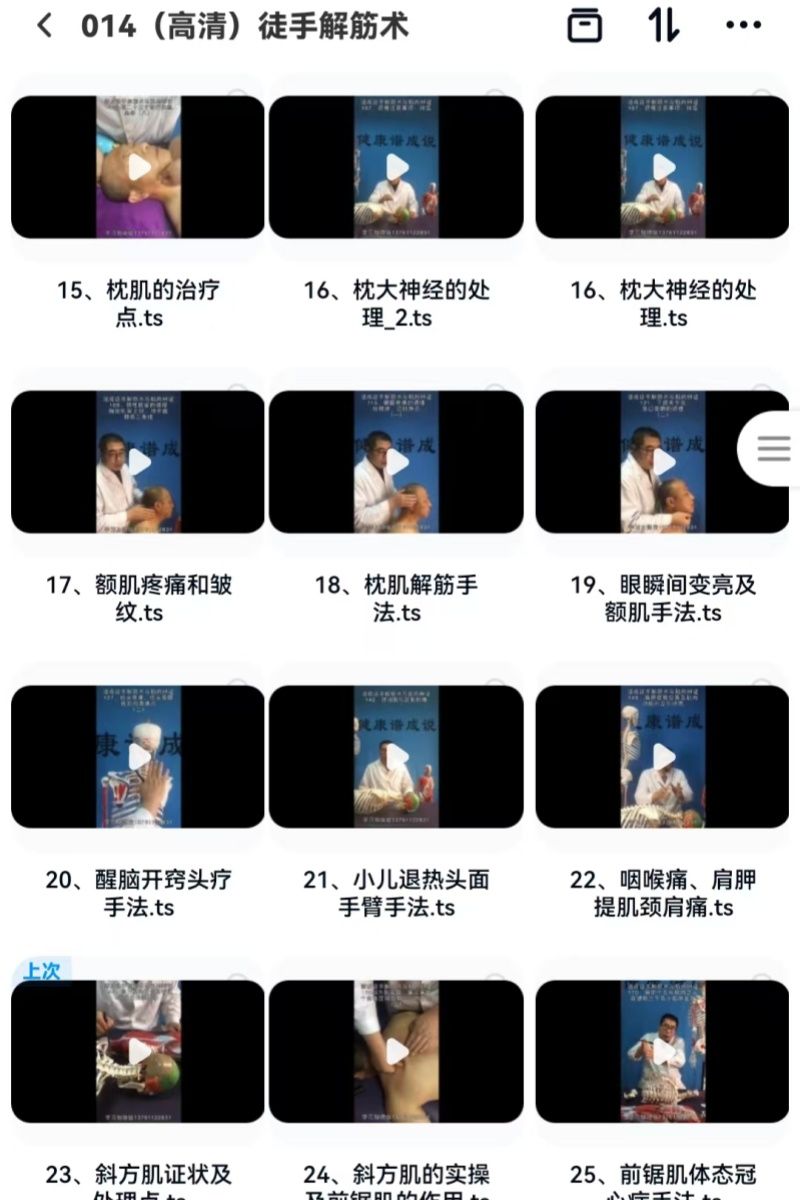Screen dimensions: 800x1200
Task: Play video 15、枕肌的治疗点.ts
Action: [x=138, y=167]
